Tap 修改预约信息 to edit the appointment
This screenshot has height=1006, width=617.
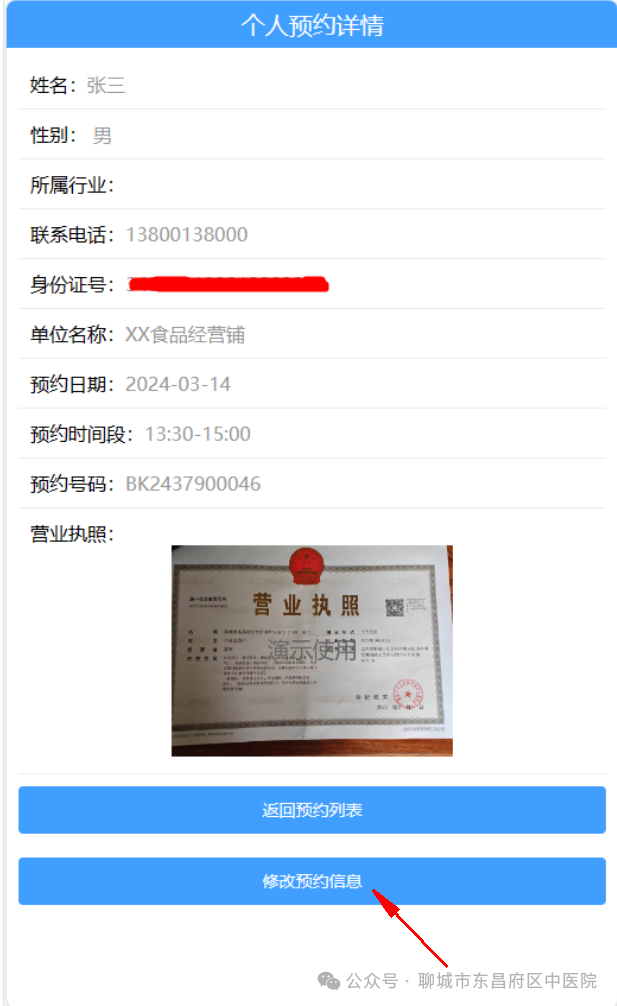(x=312, y=881)
